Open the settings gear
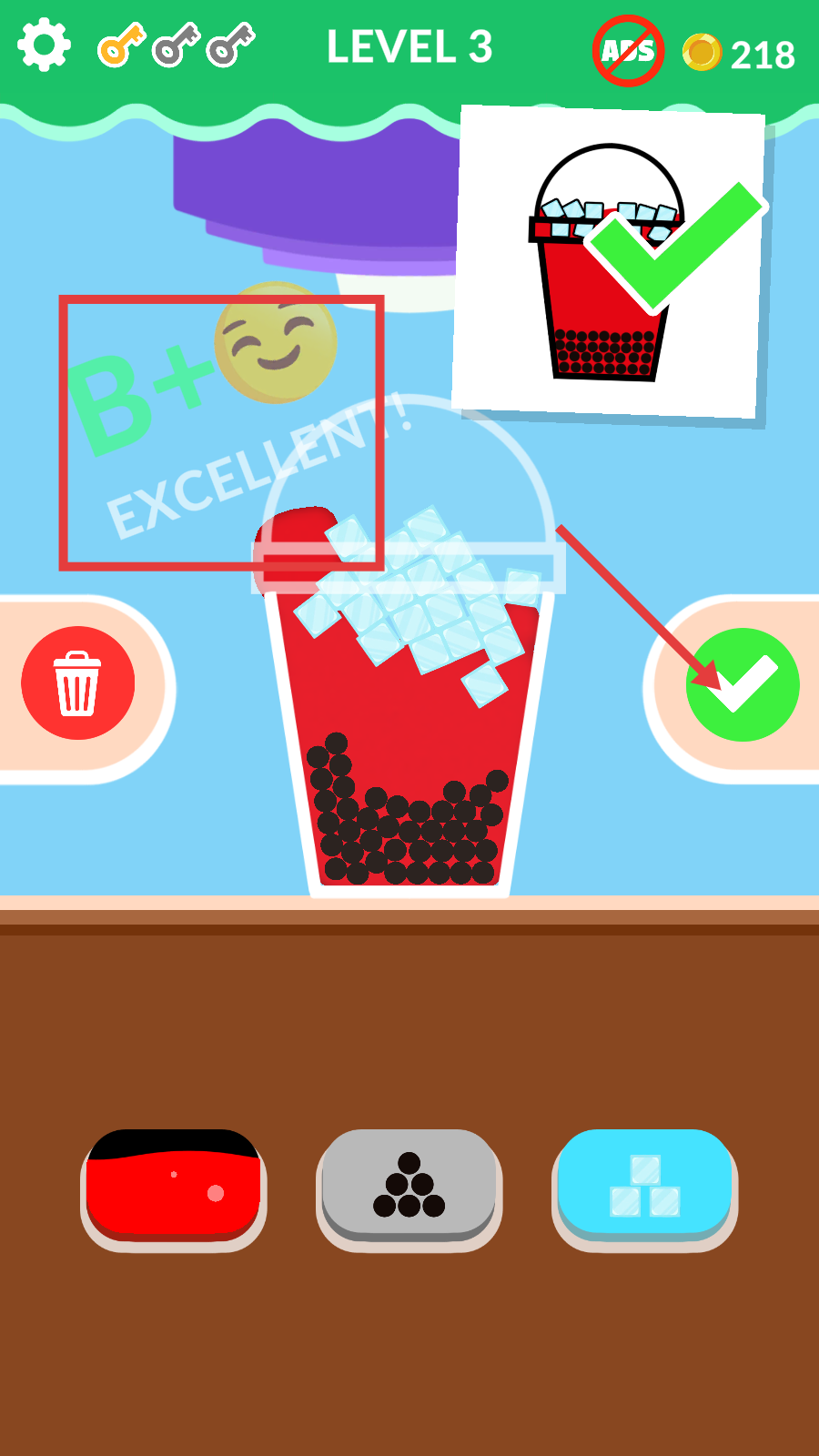This screenshot has height=1456, width=819. (44, 46)
